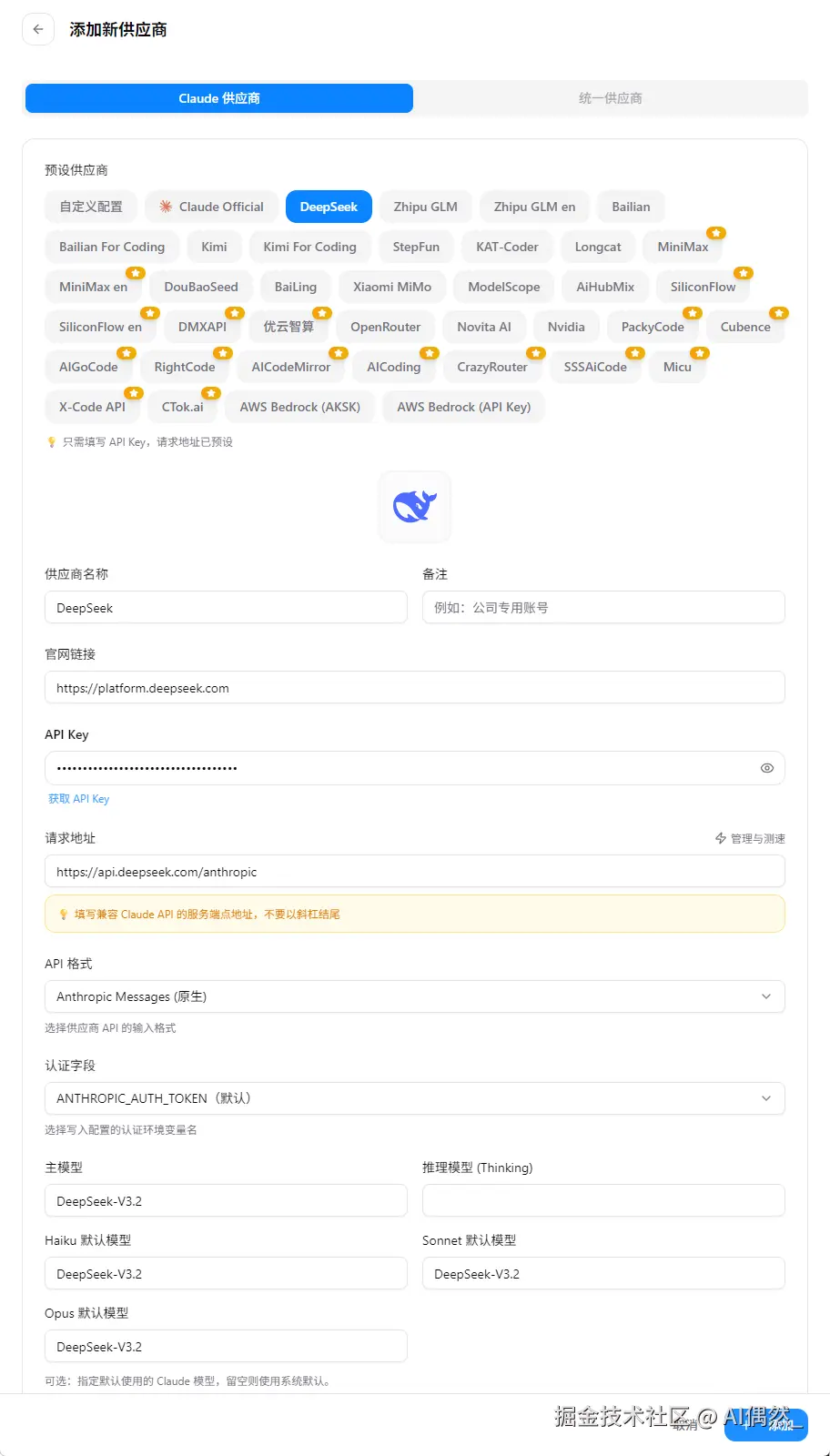Expand the API 格式 dropdown
The height and width of the screenshot is (1456, 830).
click(414, 996)
